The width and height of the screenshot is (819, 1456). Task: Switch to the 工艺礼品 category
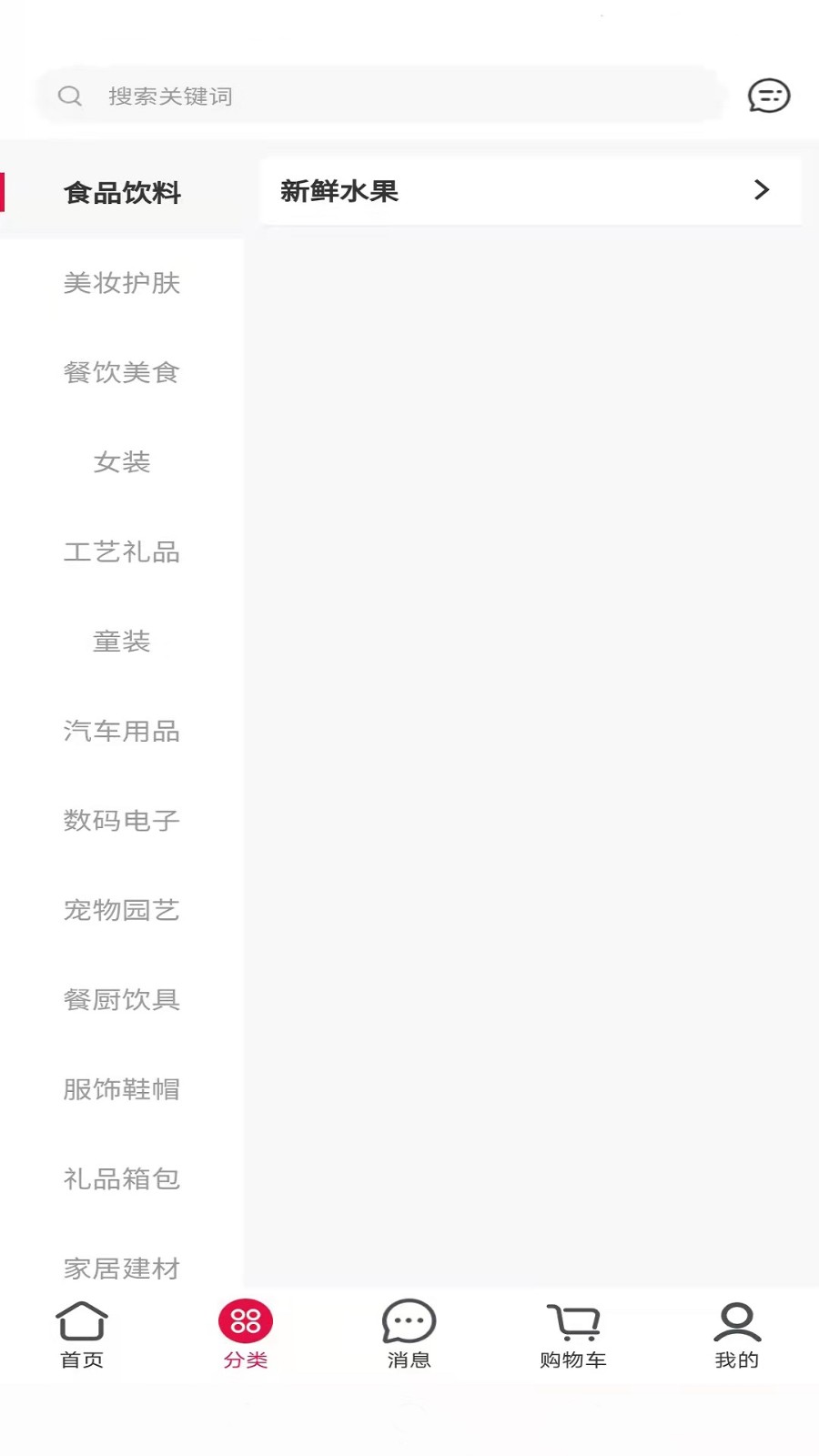[x=122, y=551]
